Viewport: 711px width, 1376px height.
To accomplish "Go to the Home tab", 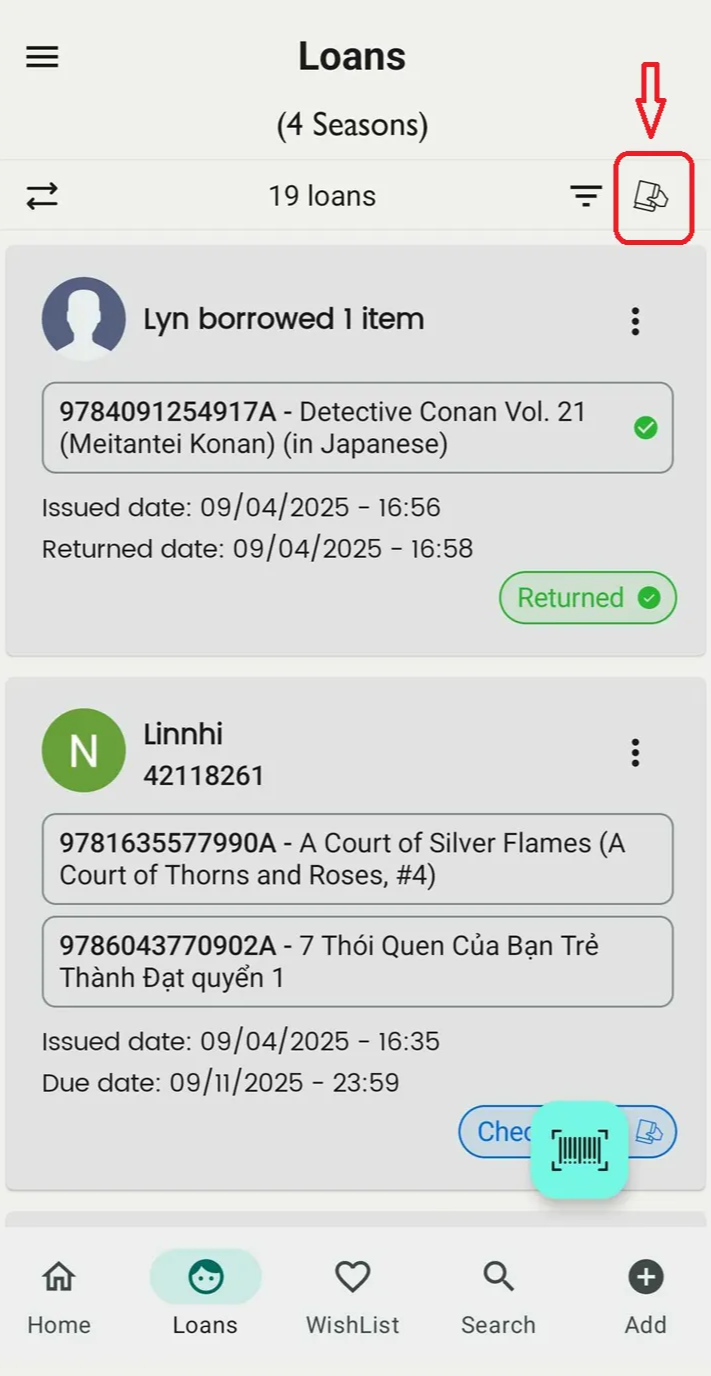I will coord(59,1297).
